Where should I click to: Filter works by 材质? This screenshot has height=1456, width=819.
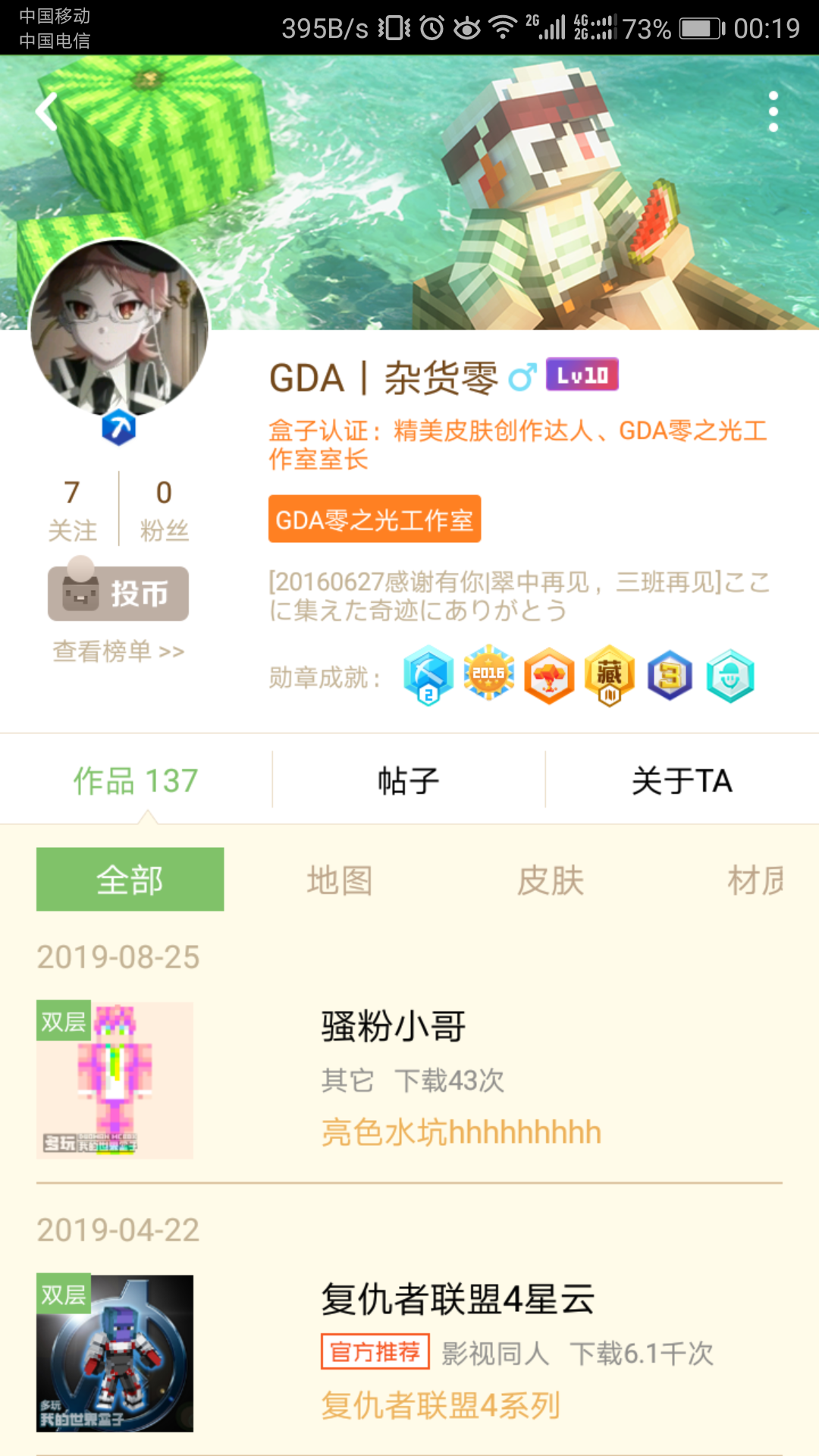coord(755,880)
